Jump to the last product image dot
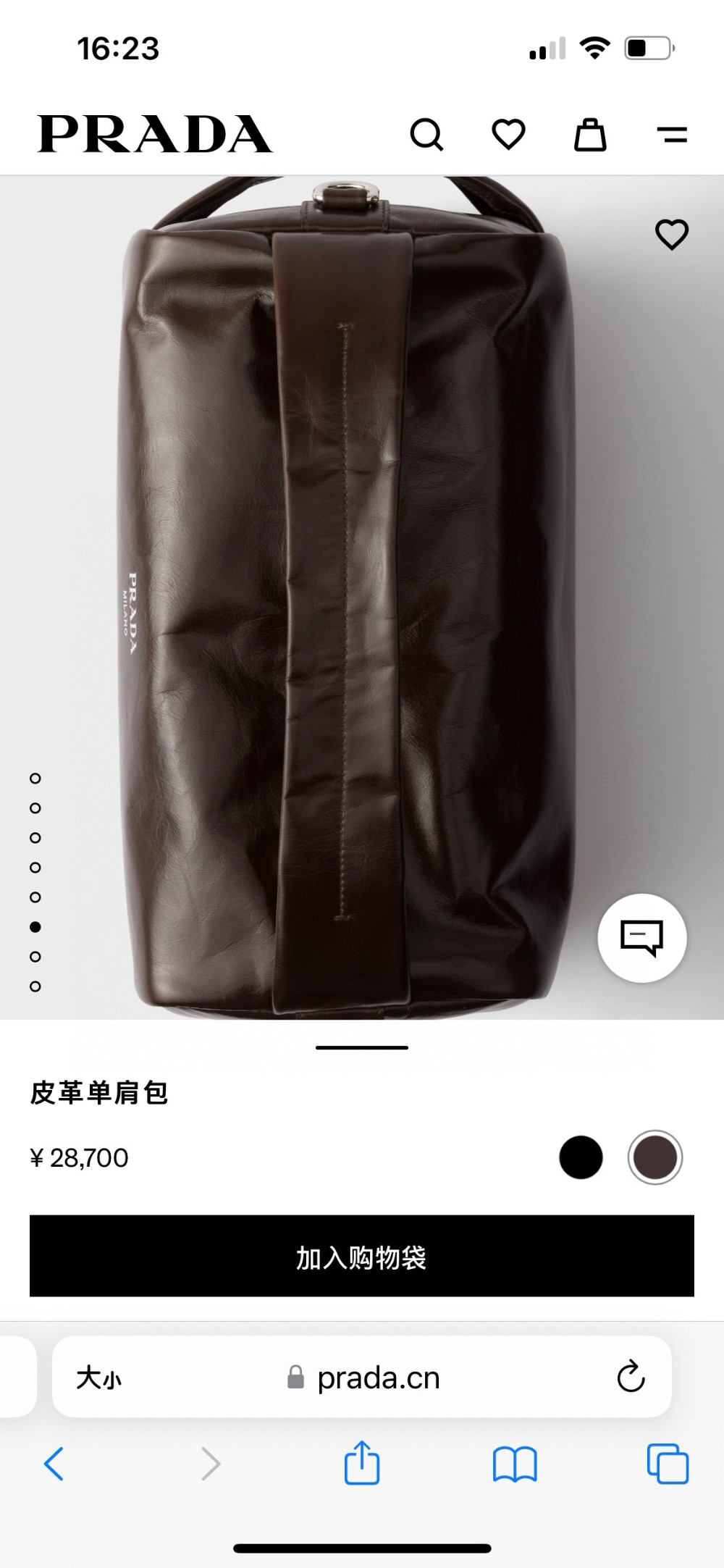 tap(35, 986)
